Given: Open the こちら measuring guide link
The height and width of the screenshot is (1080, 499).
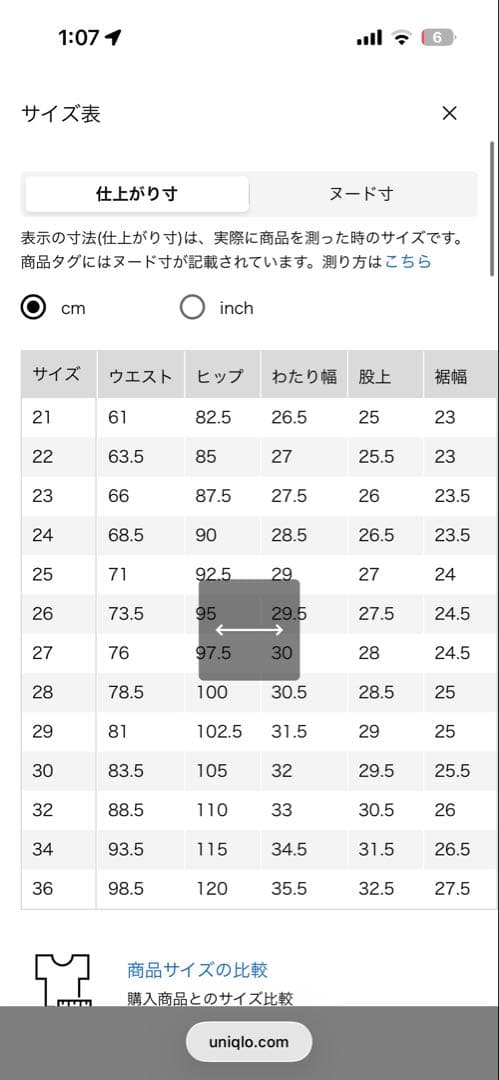Looking at the screenshot, I should [408, 262].
